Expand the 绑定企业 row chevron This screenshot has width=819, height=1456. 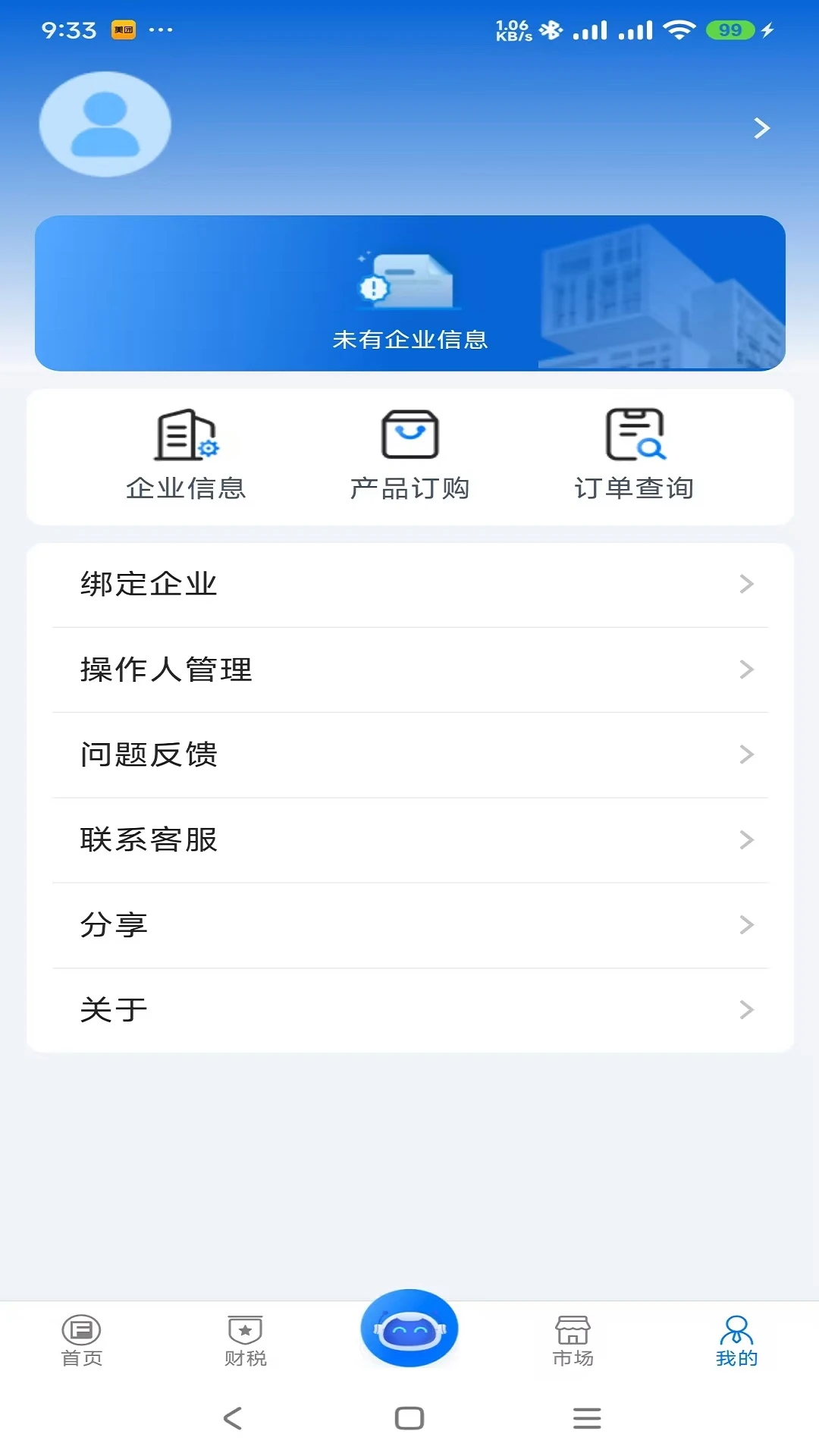coord(747,584)
